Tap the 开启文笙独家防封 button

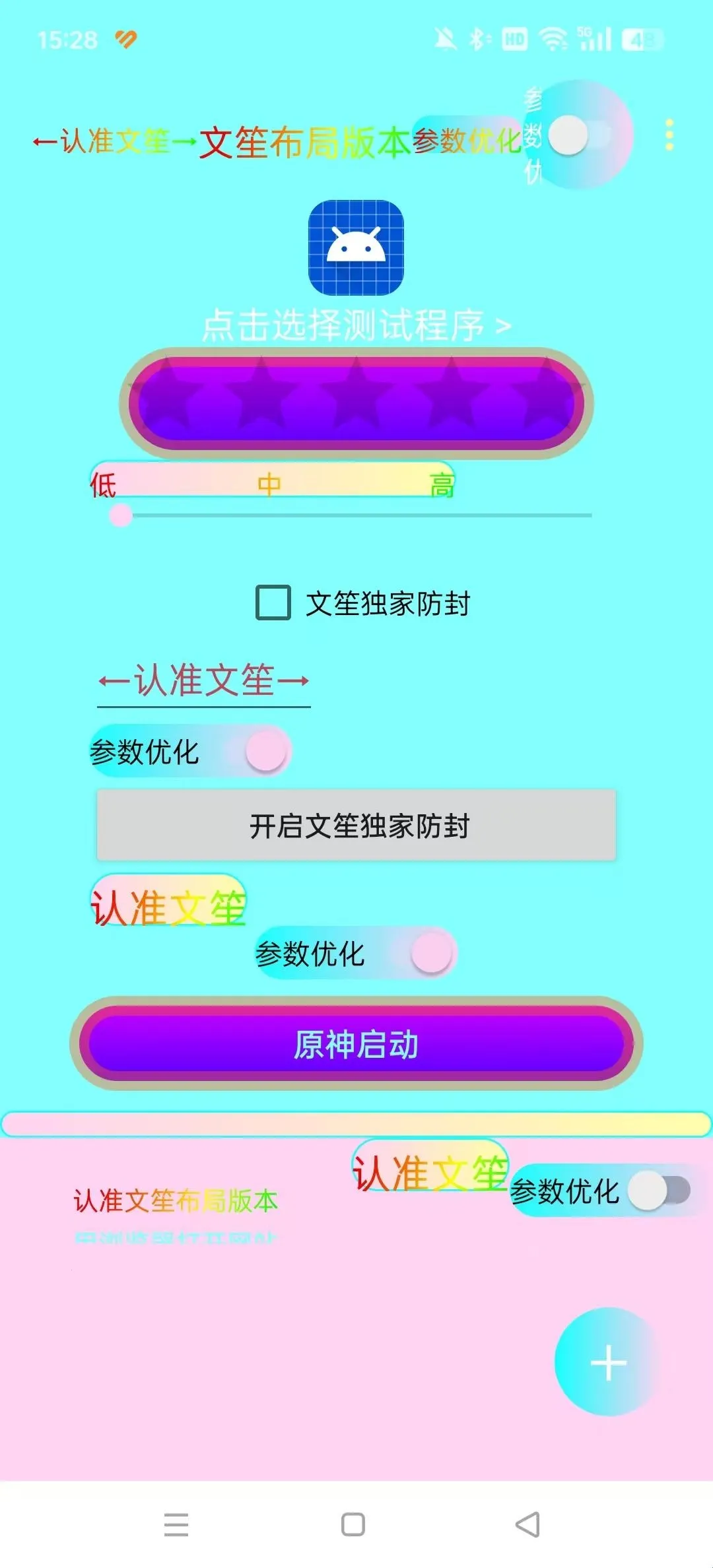356,826
